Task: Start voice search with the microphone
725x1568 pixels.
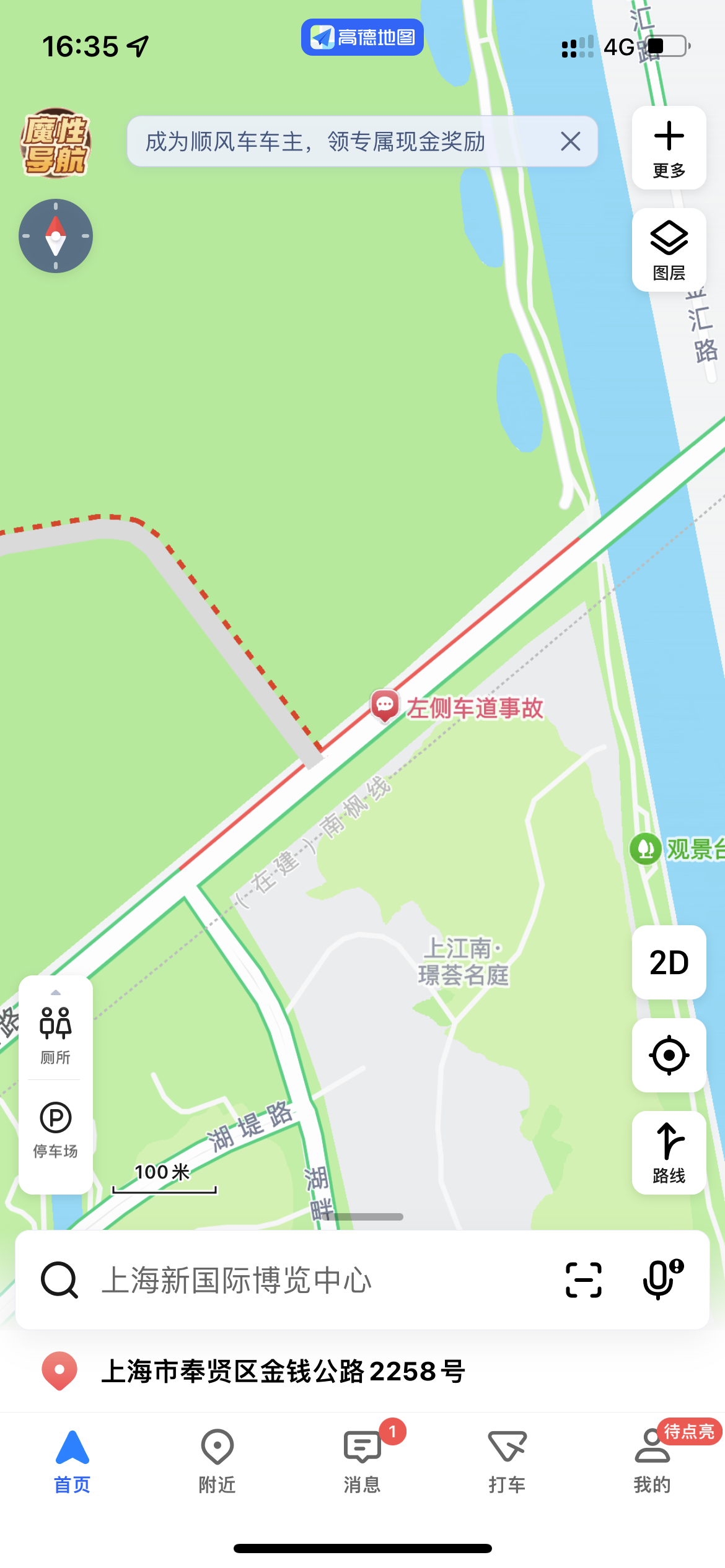Action: coord(661,1279)
